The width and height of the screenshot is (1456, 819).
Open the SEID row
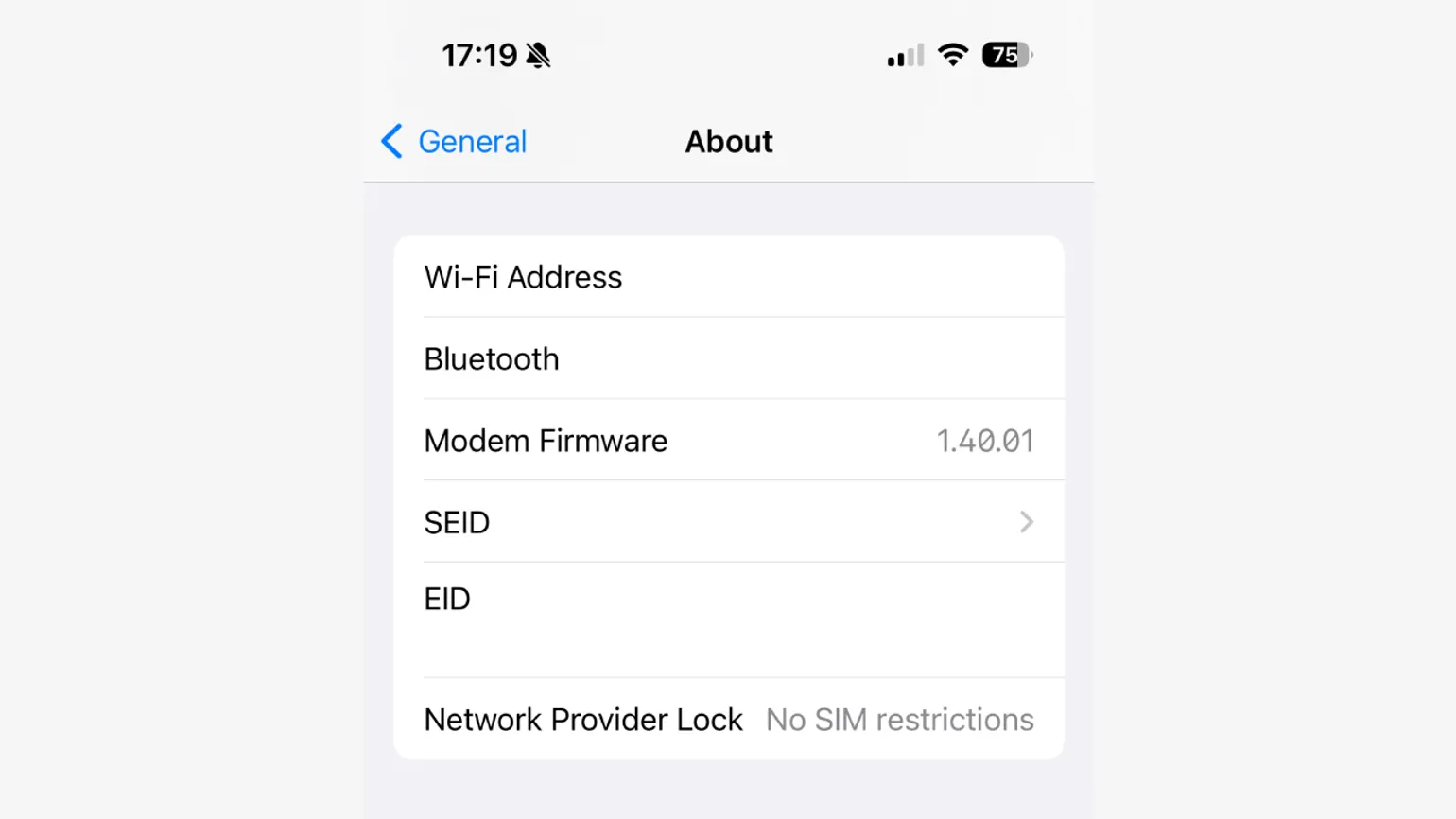pos(728,522)
